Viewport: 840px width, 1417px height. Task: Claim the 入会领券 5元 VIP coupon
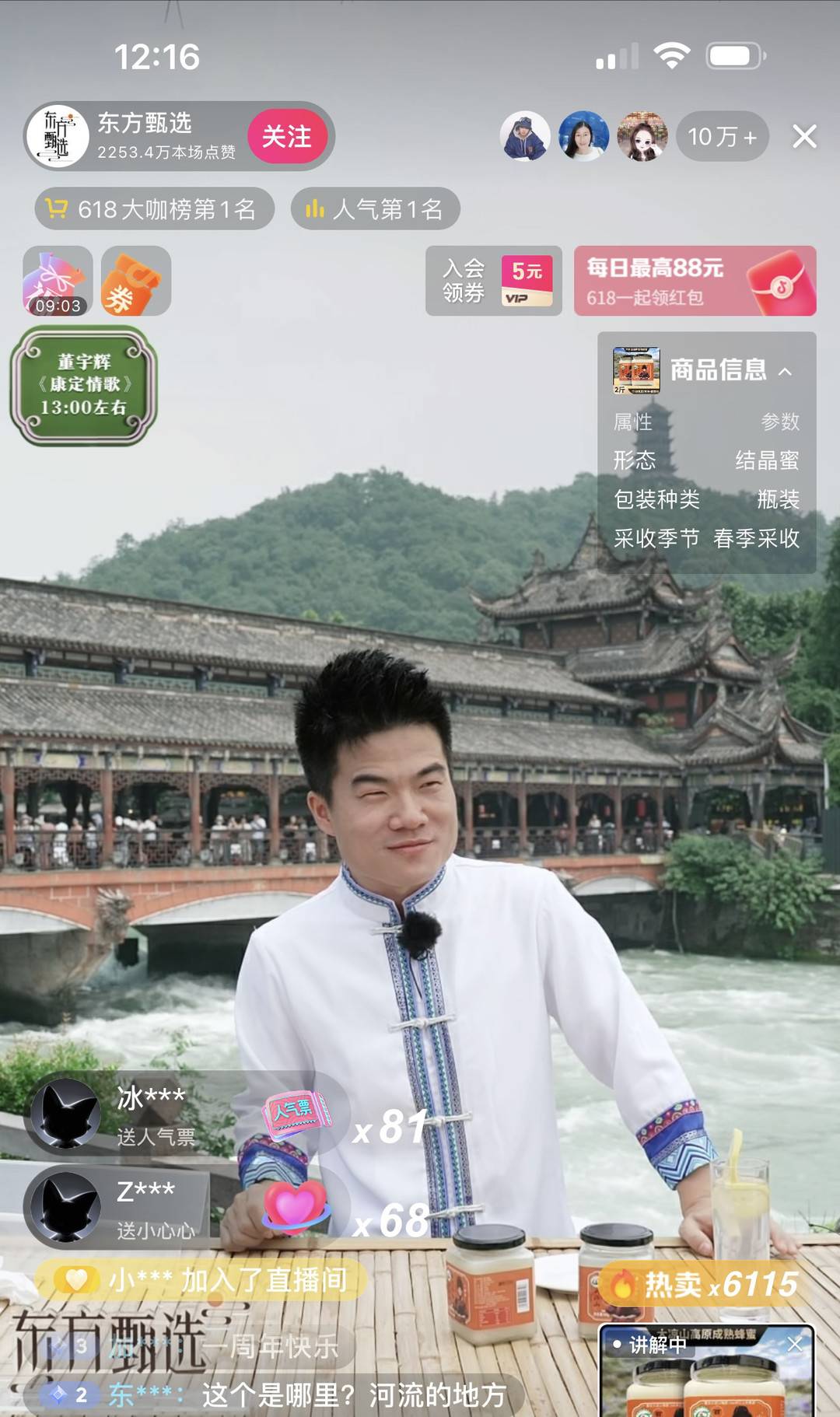[x=493, y=281]
